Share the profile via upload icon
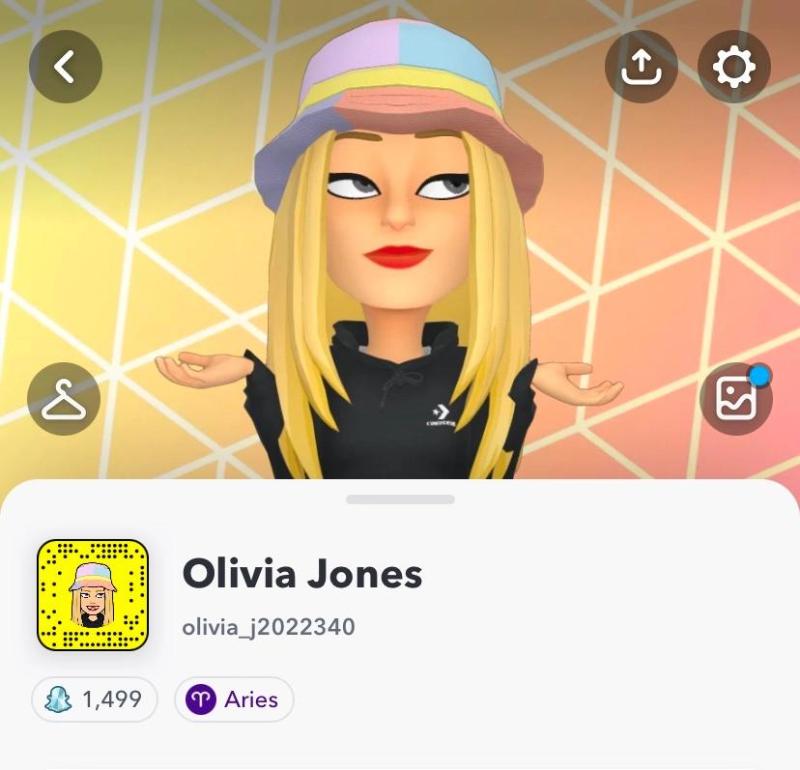The image size is (800, 770). [641, 67]
